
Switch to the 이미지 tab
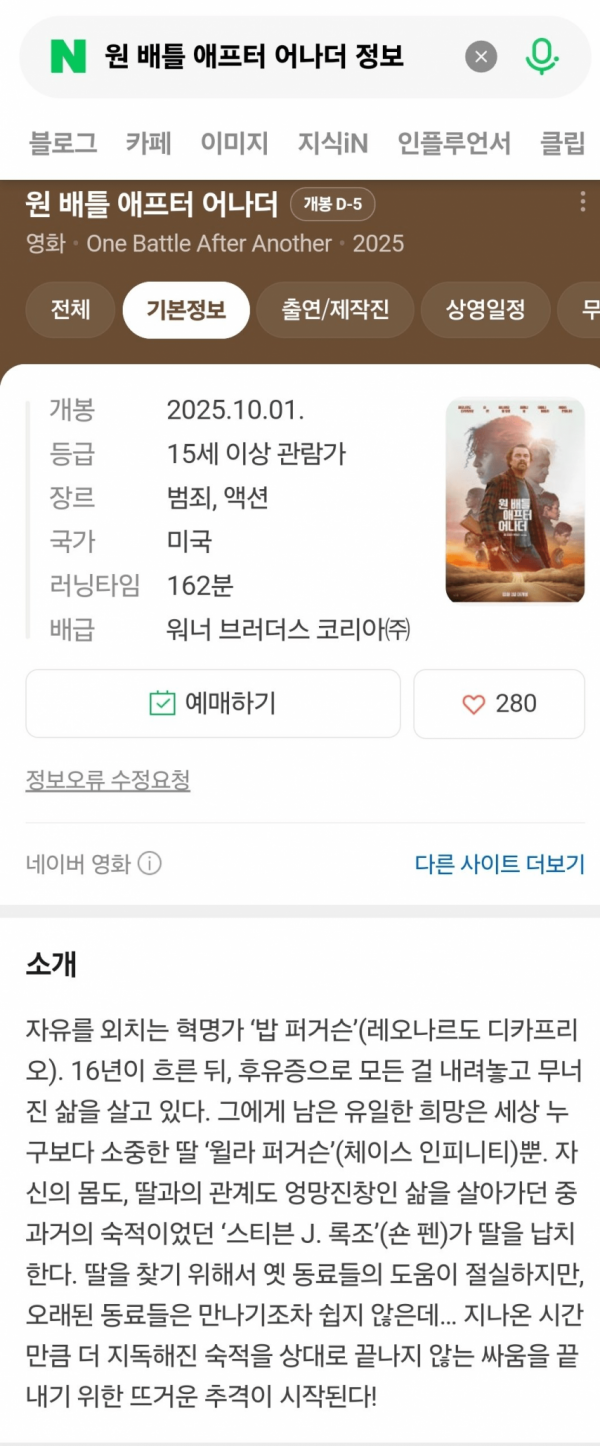click(x=234, y=143)
